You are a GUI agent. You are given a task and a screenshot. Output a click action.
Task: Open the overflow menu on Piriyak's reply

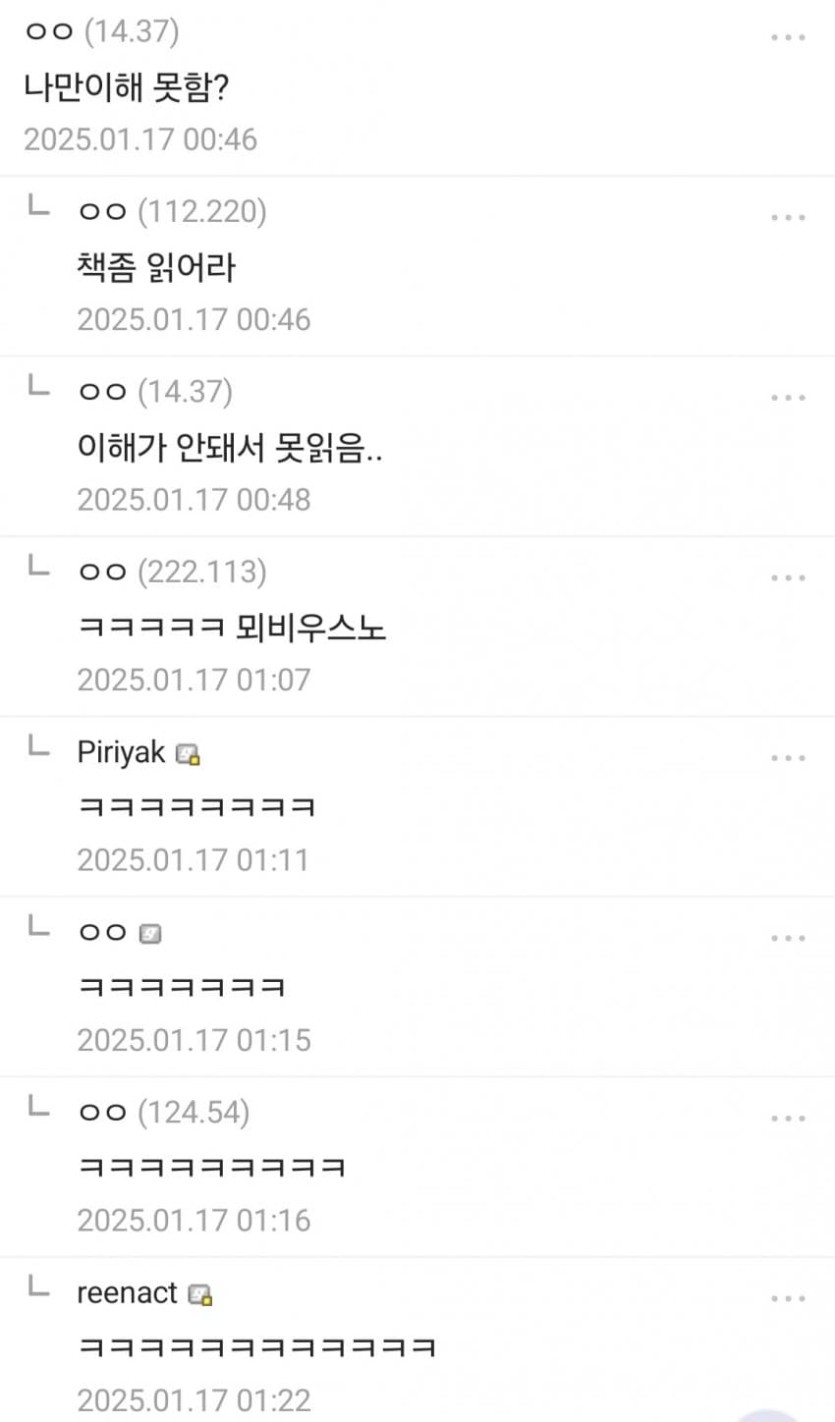(x=788, y=758)
